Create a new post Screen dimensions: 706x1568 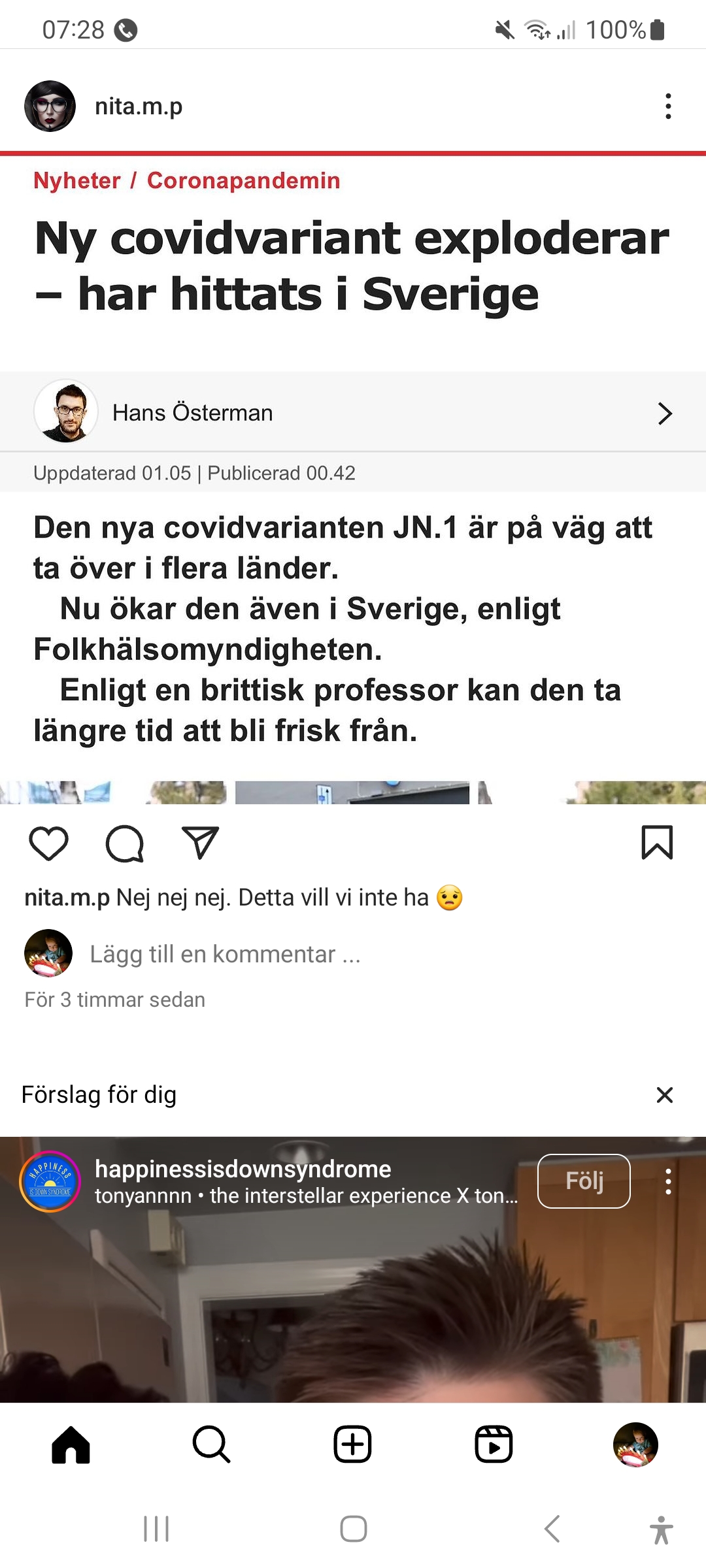click(353, 1445)
